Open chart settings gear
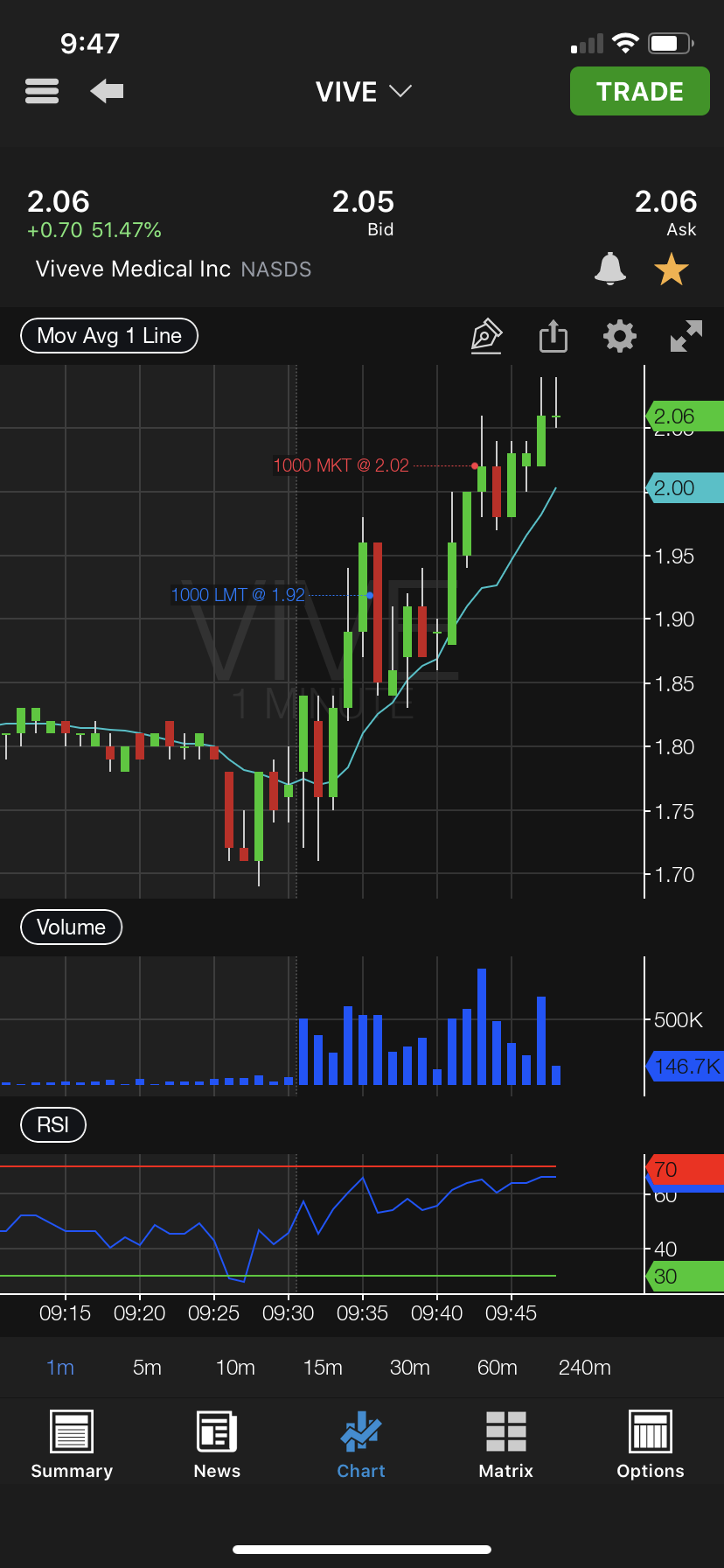Viewport: 724px width, 1568px height. click(x=619, y=336)
